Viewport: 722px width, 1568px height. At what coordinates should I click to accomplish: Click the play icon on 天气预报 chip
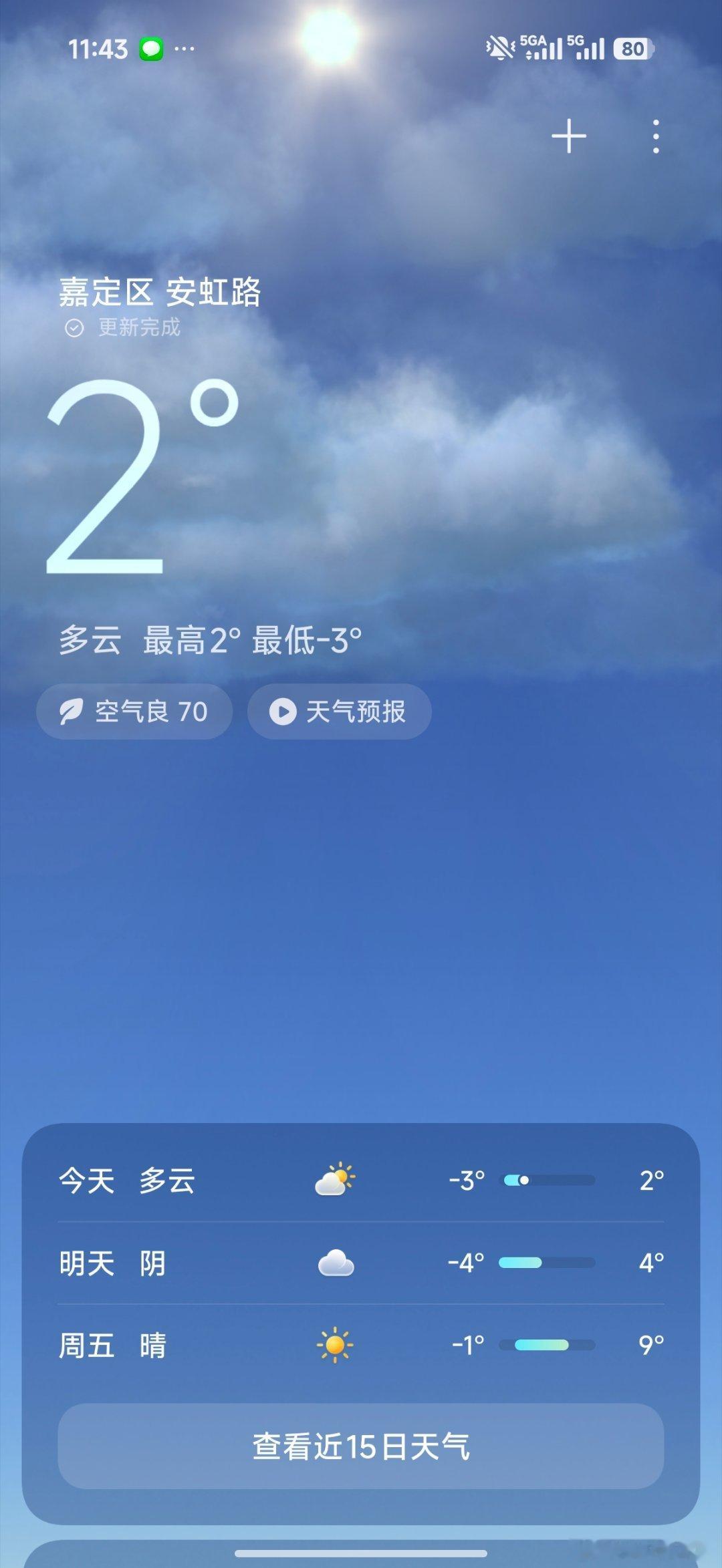283,712
